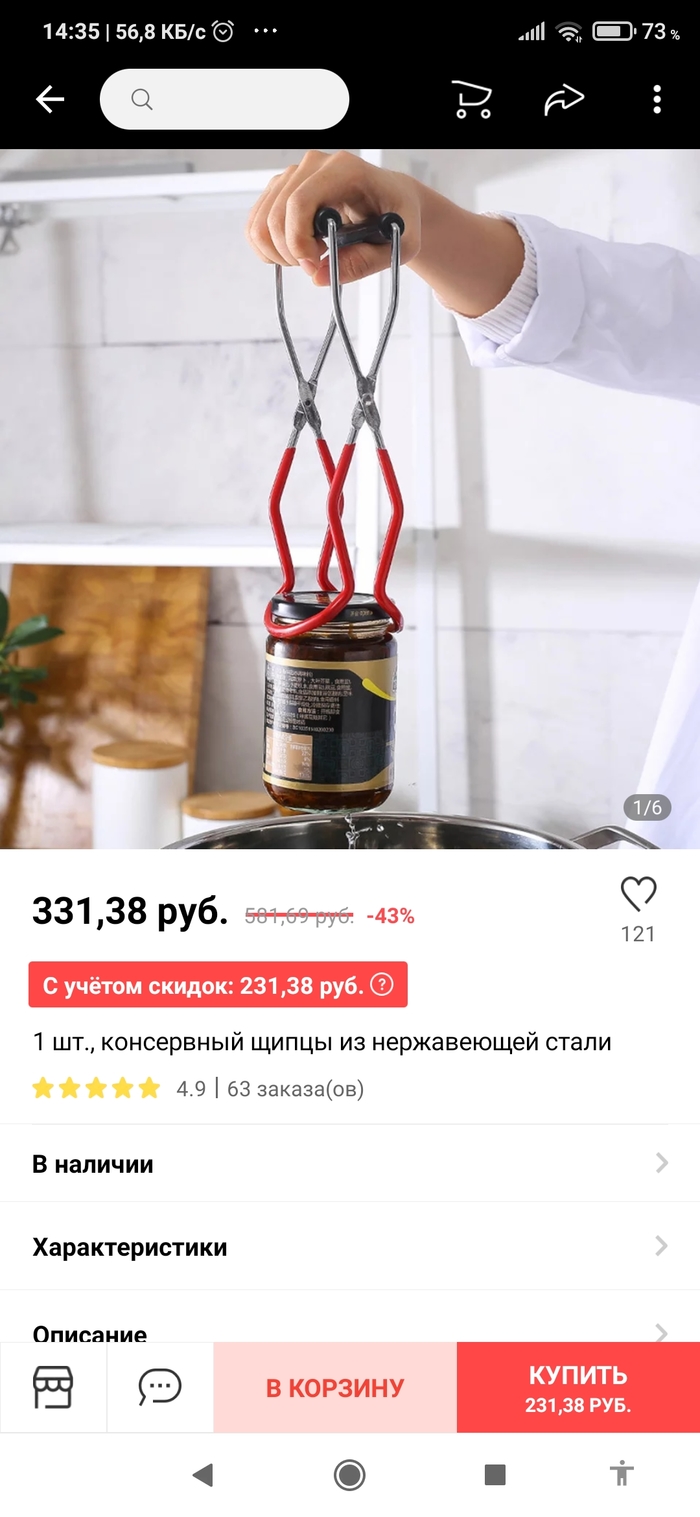700x1517 pixels.
Task: Open the В наличии row
Action: [x=350, y=1163]
